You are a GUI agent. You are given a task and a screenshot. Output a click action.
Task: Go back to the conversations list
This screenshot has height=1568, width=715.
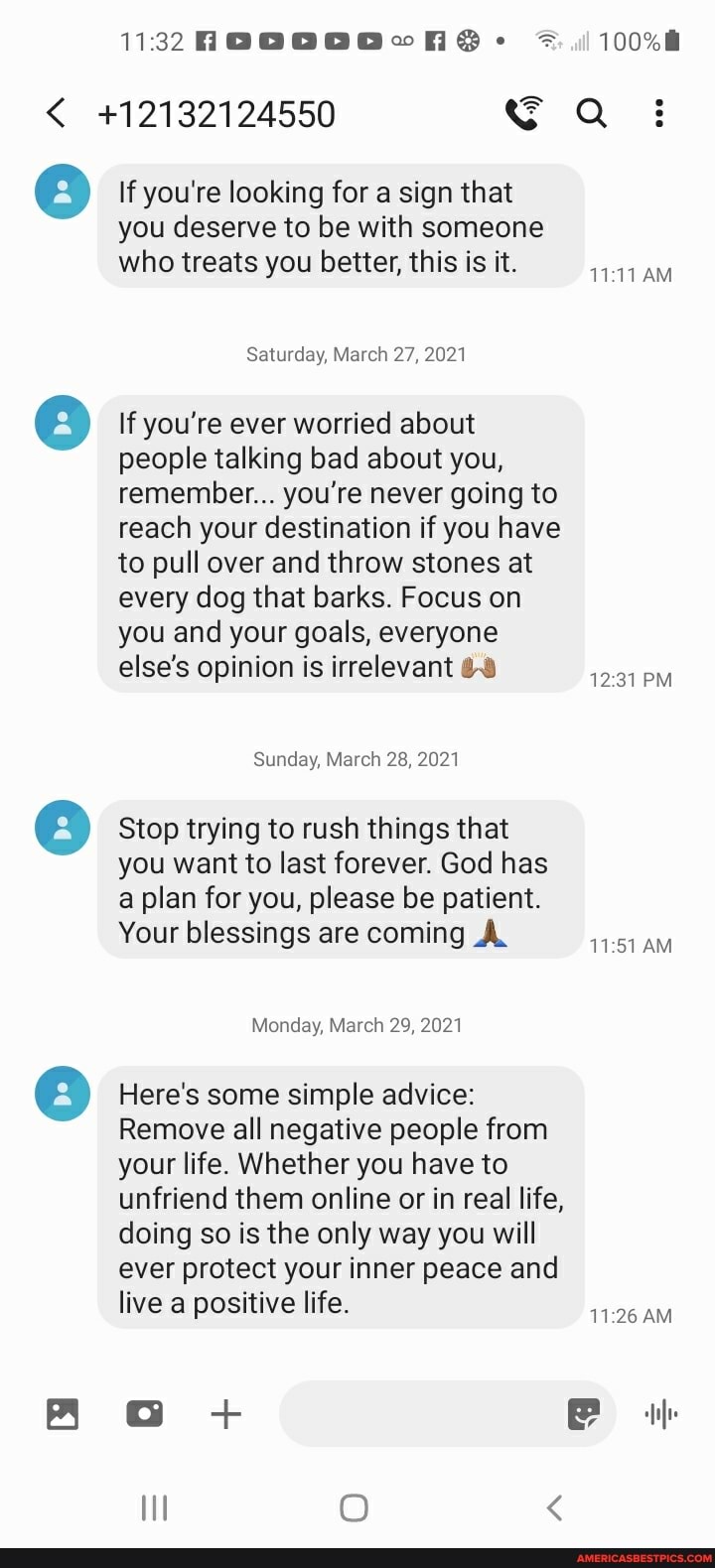click(57, 114)
